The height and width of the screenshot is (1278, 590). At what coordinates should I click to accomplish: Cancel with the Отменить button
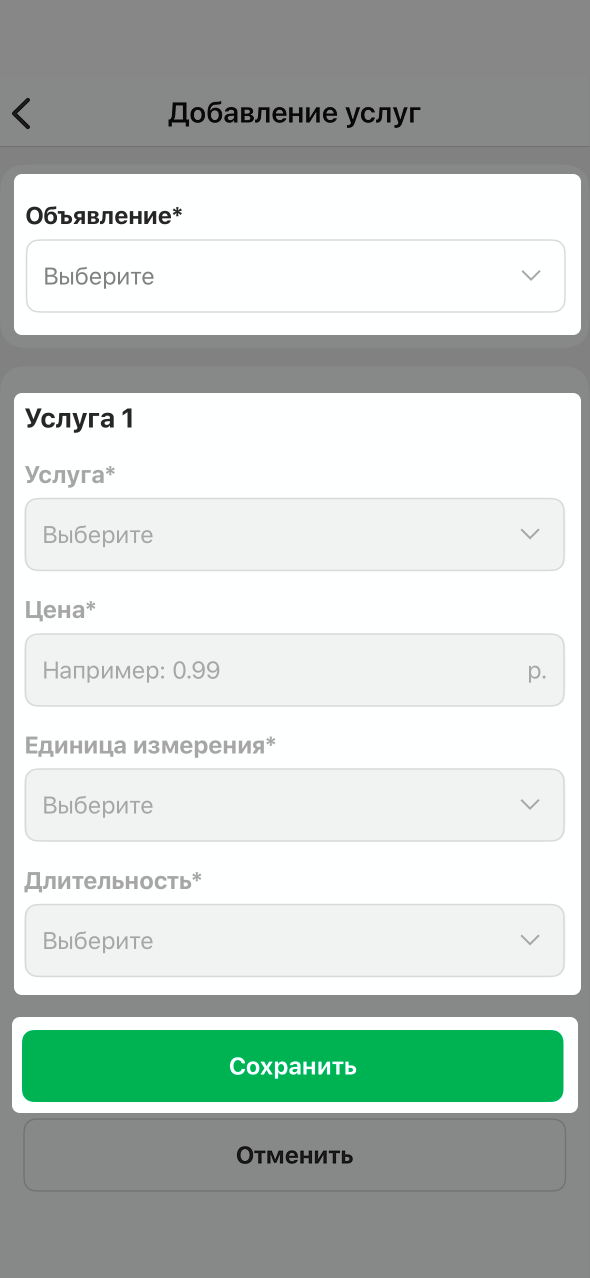coord(295,1155)
